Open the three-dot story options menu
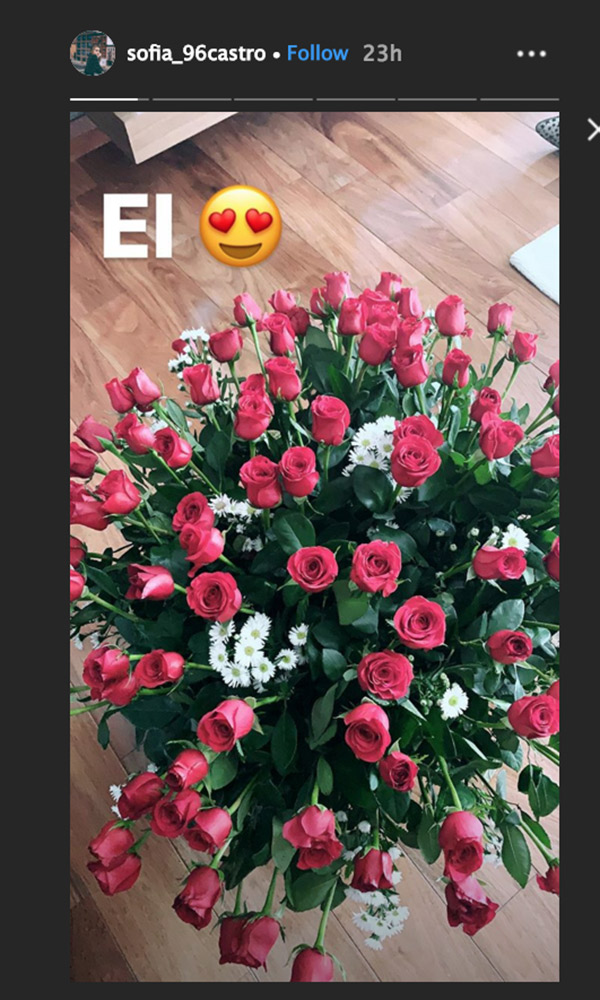The image size is (600, 1000). 531,54
